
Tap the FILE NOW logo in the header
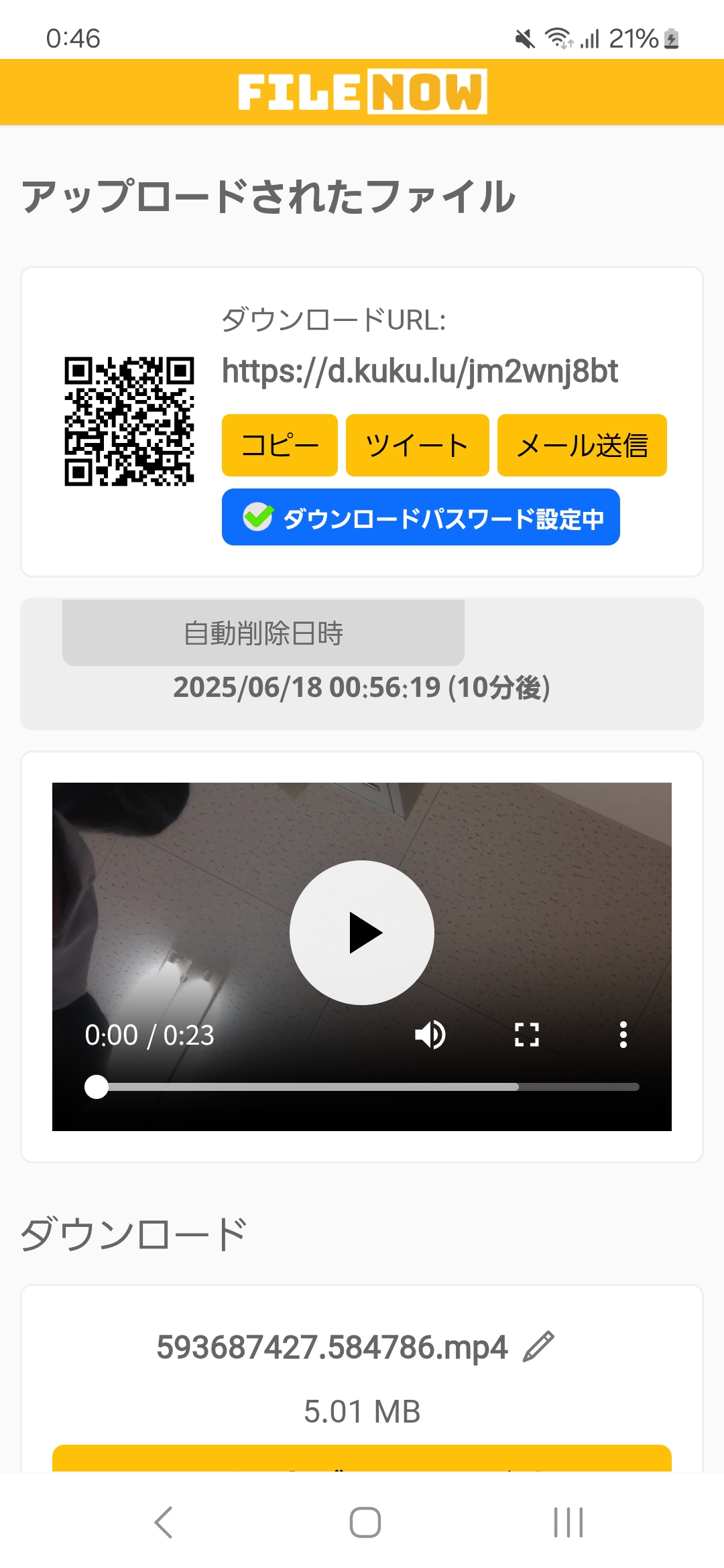[x=362, y=92]
